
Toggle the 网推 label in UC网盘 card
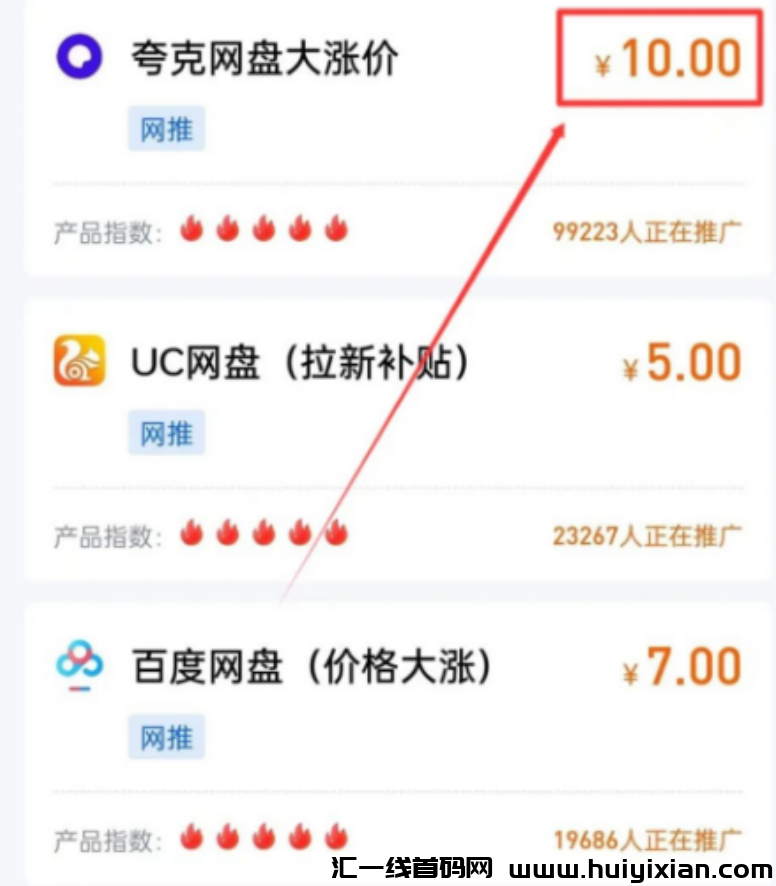(x=166, y=432)
